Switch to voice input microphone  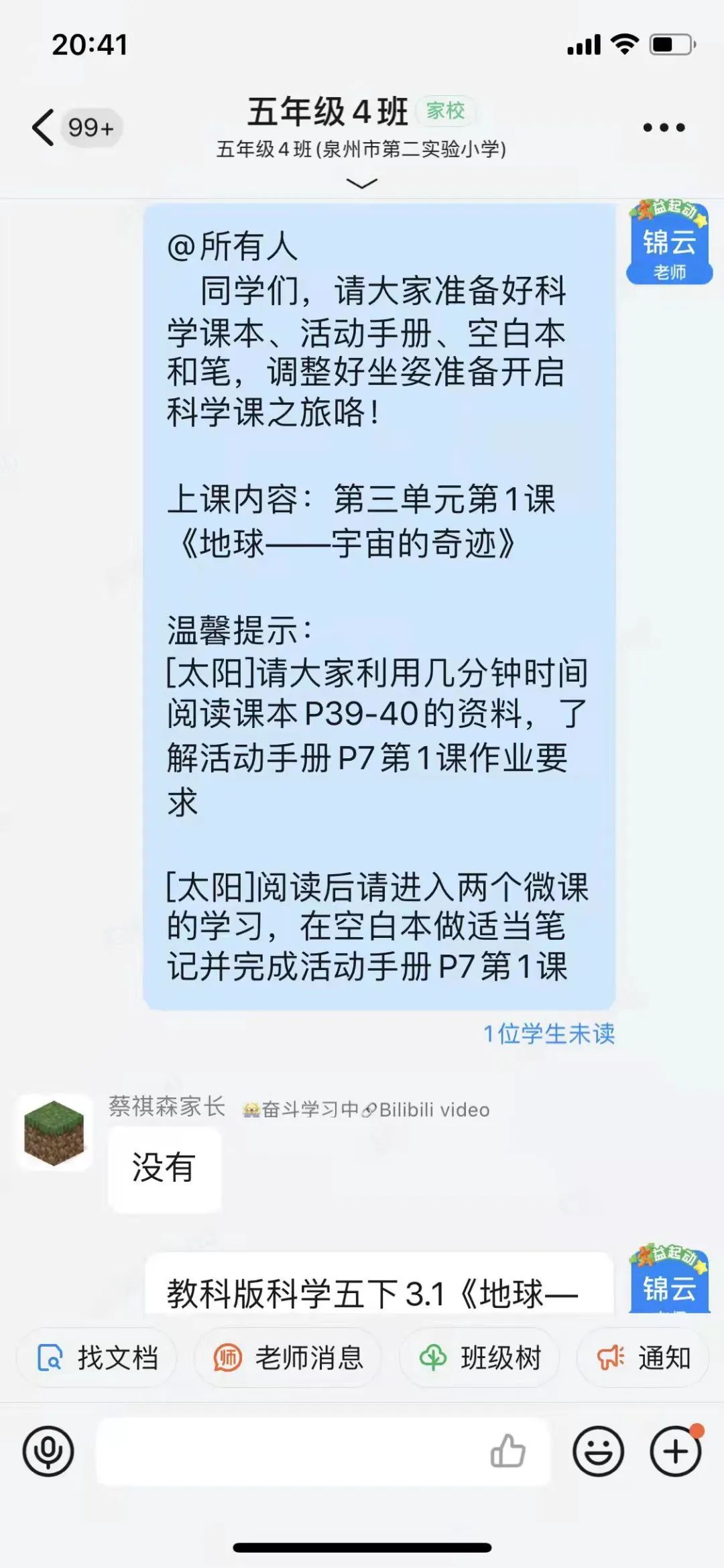[x=48, y=1452]
